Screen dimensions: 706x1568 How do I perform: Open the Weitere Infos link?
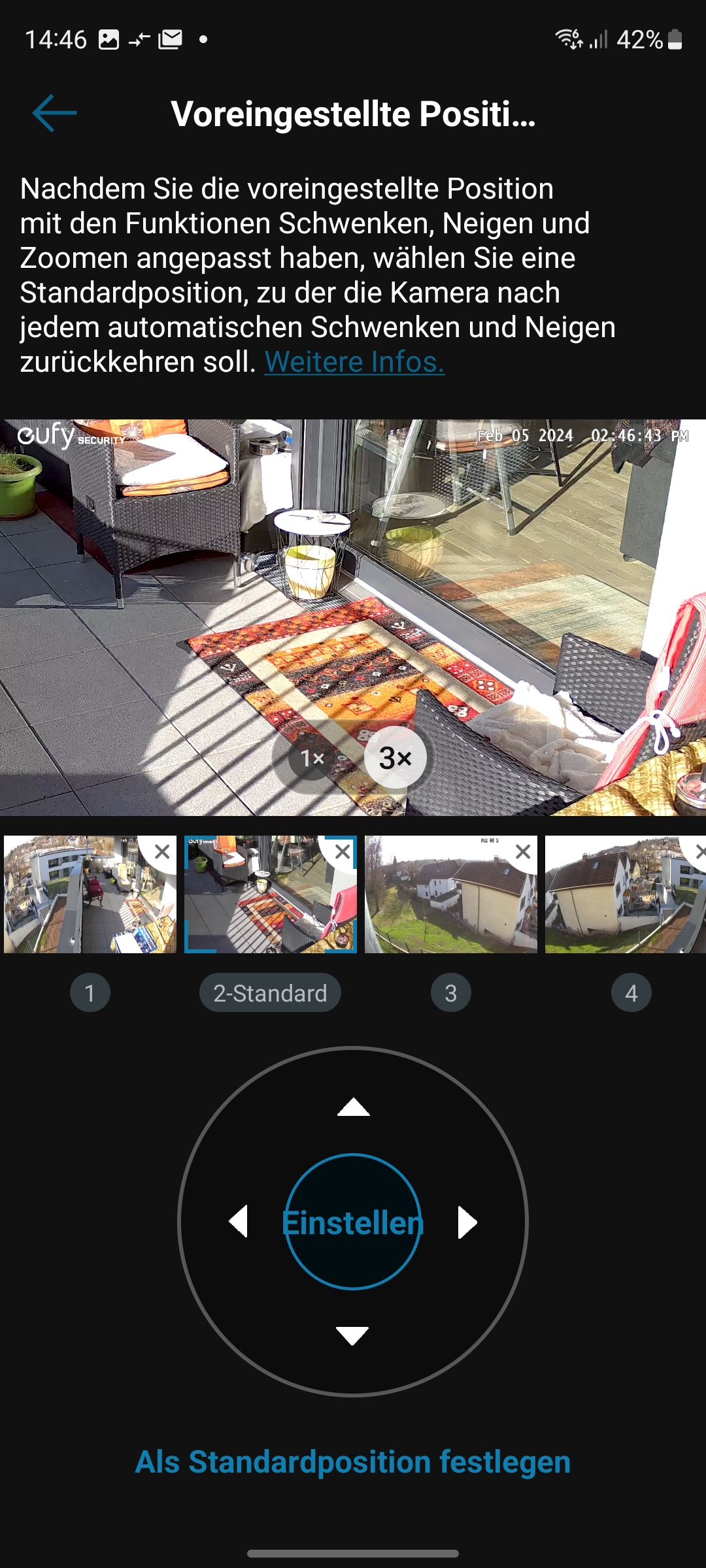click(354, 362)
